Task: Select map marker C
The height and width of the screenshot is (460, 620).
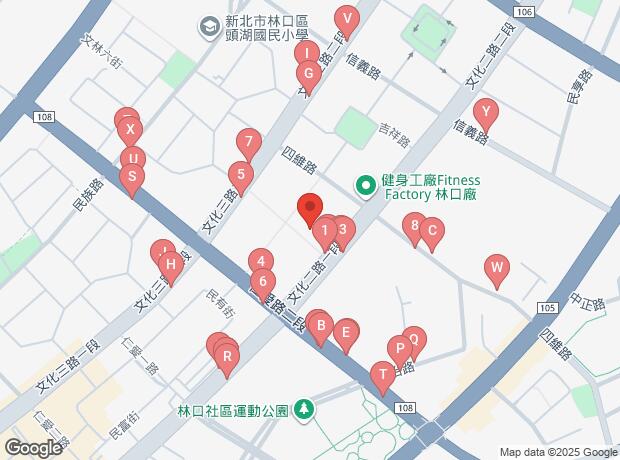Action: 432,231
